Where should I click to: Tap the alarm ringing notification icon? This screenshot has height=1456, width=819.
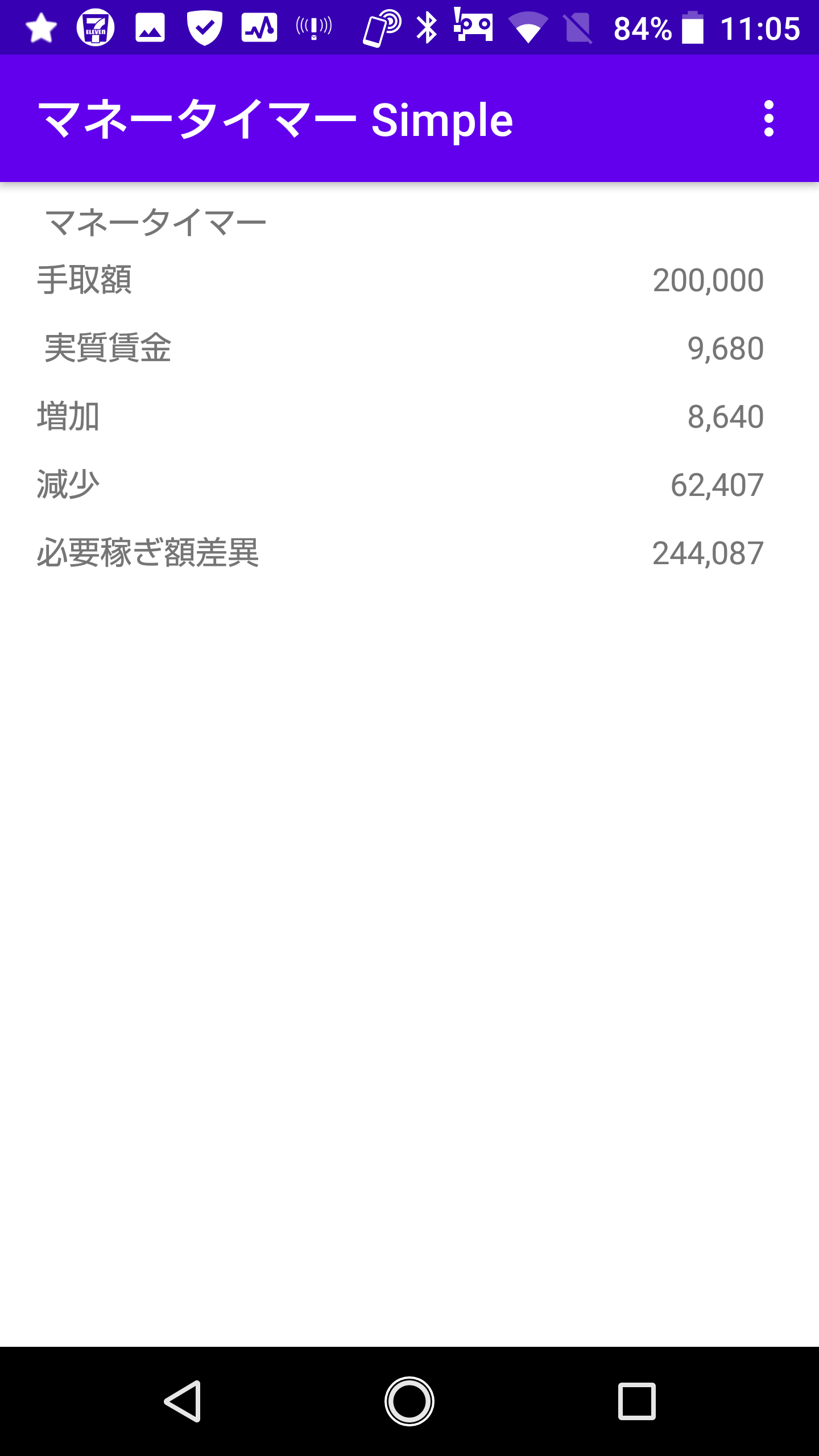click(312, 26)
